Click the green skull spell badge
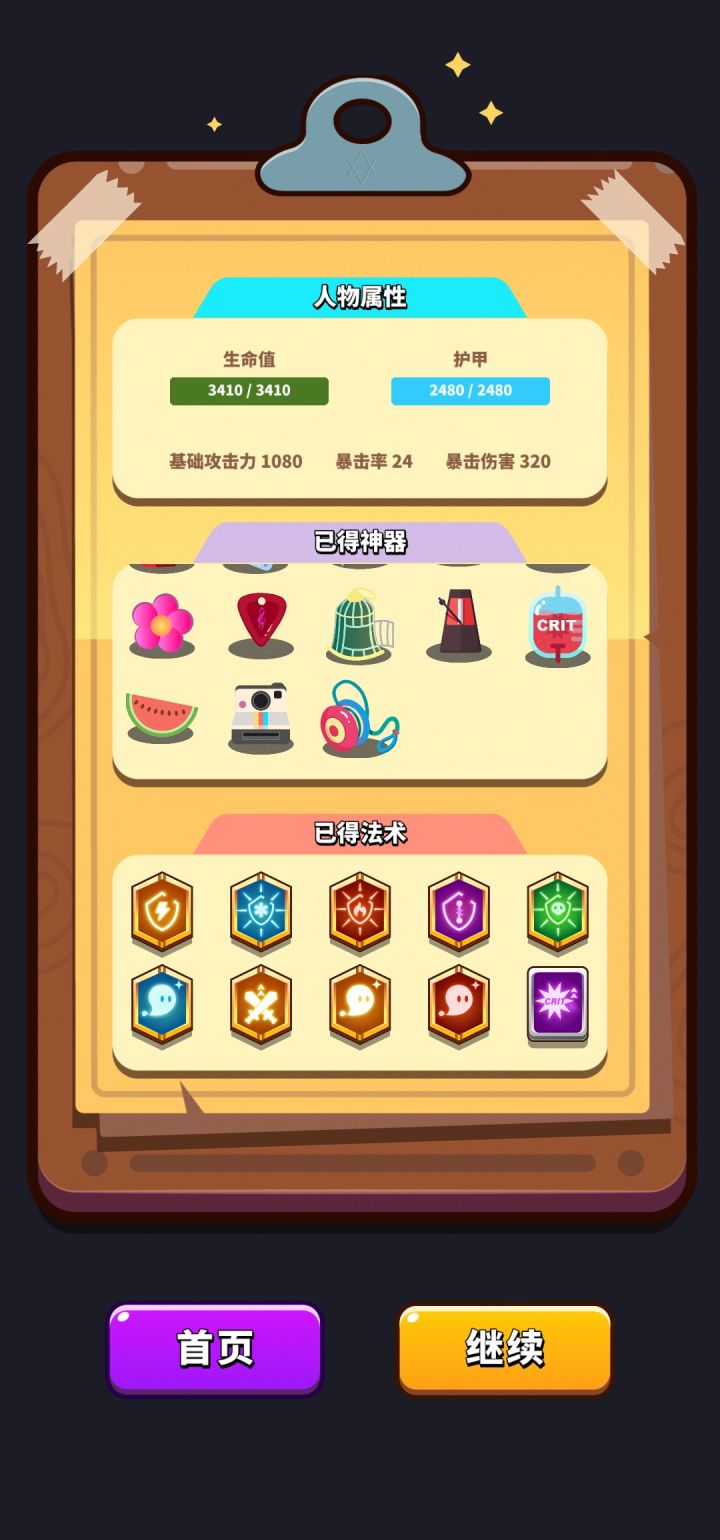Image resolution: width=720 pixels, height=1540 pixels. click(x=557, y=913)
